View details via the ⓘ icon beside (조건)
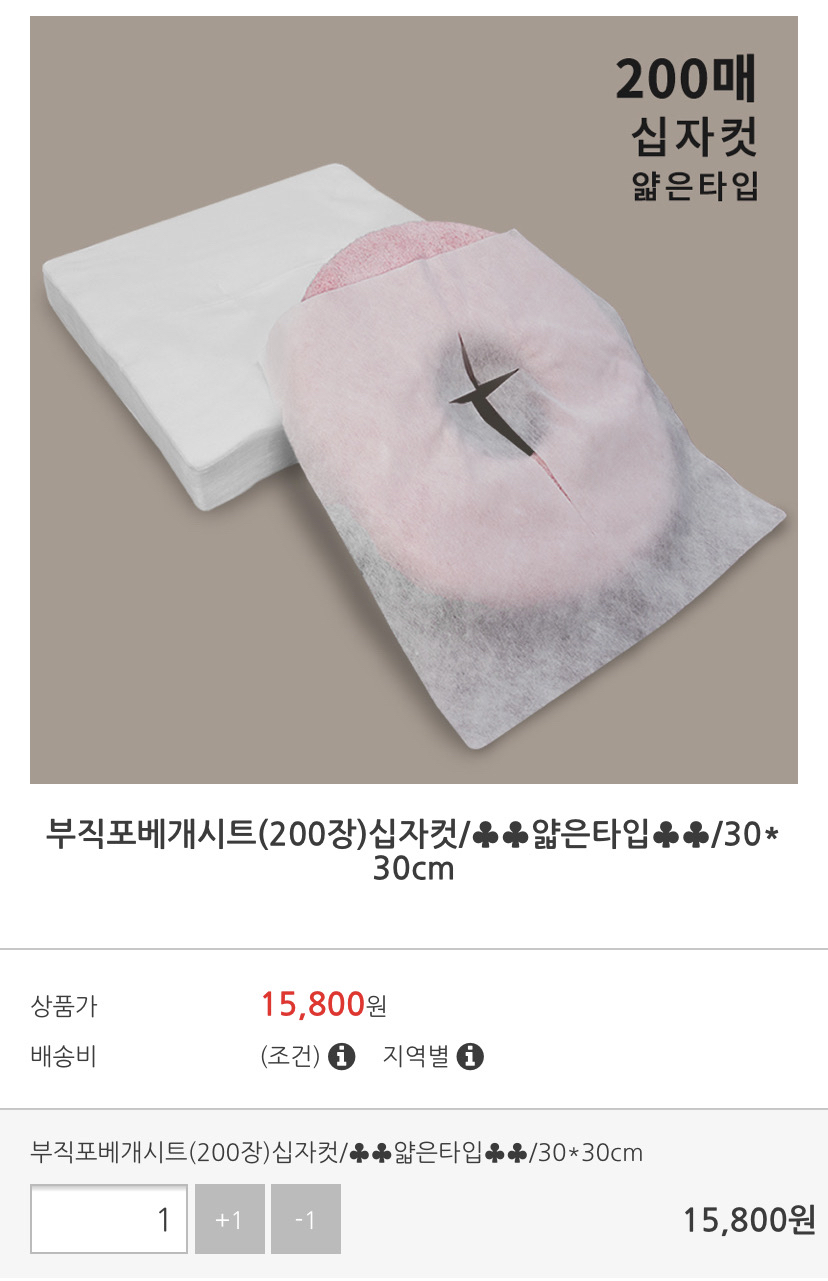The height and width of the screenshot is (1281, 828). click(x=341, y=1054)
